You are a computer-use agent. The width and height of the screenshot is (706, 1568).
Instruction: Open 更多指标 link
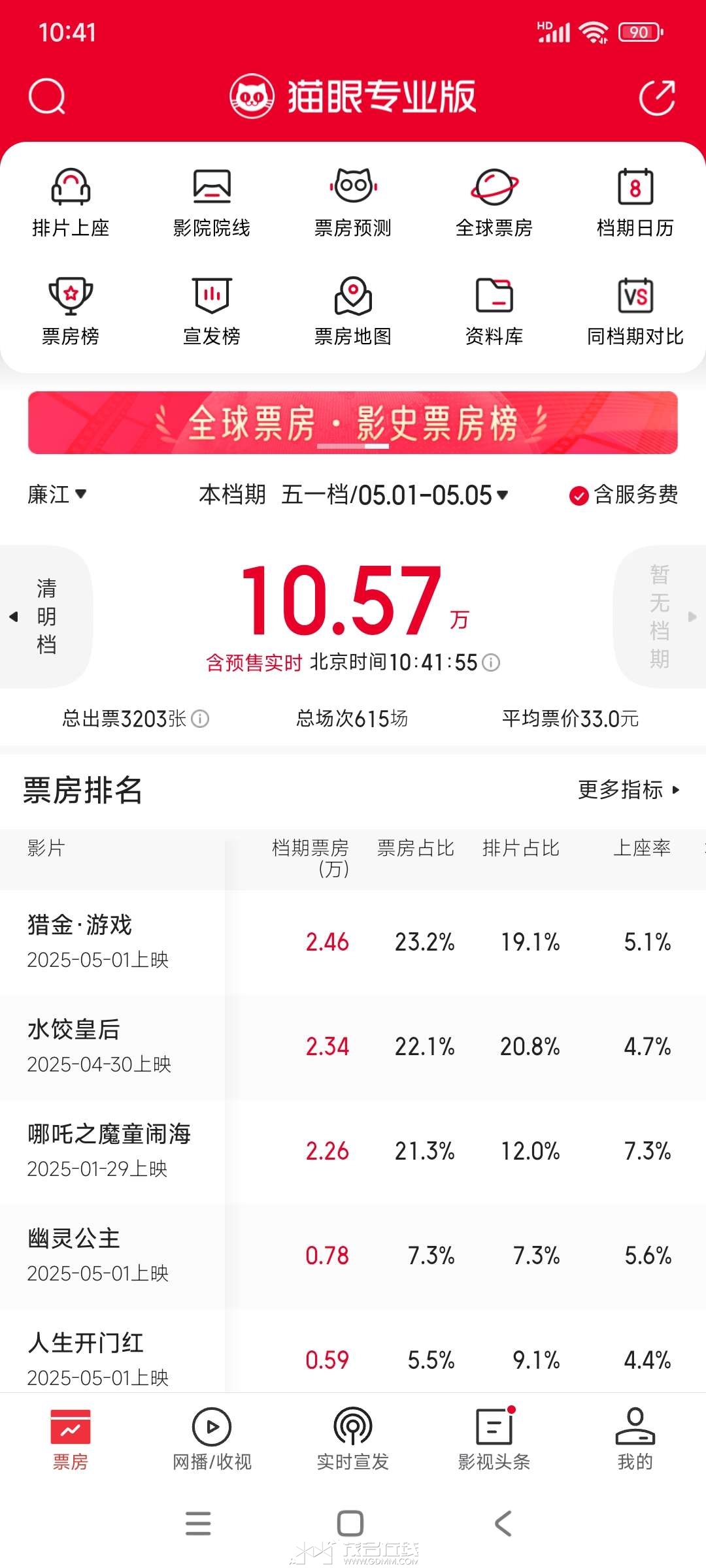pyautogui.click(x=629, y=790)
